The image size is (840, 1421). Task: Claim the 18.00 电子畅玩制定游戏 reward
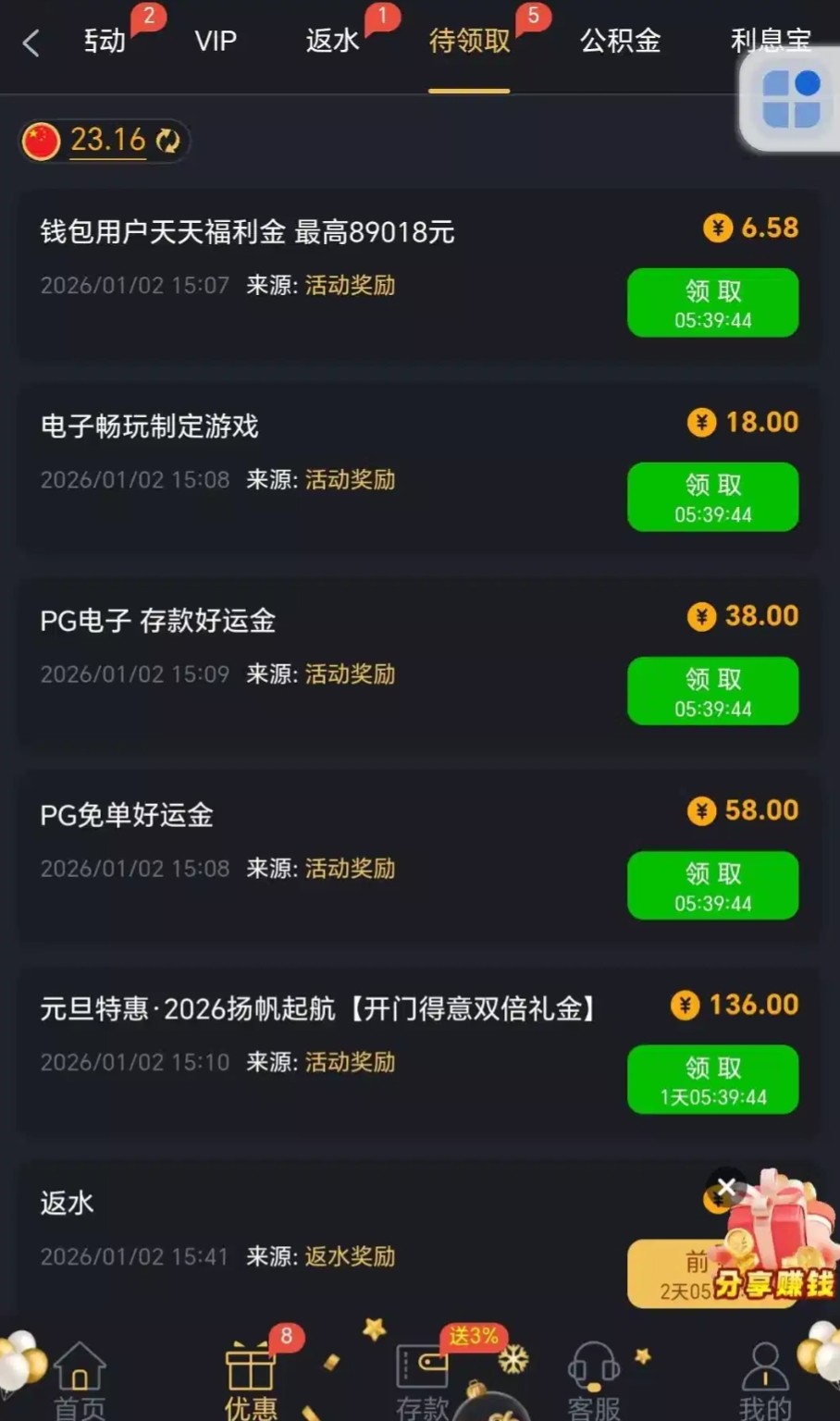click(x=712, y=497)
